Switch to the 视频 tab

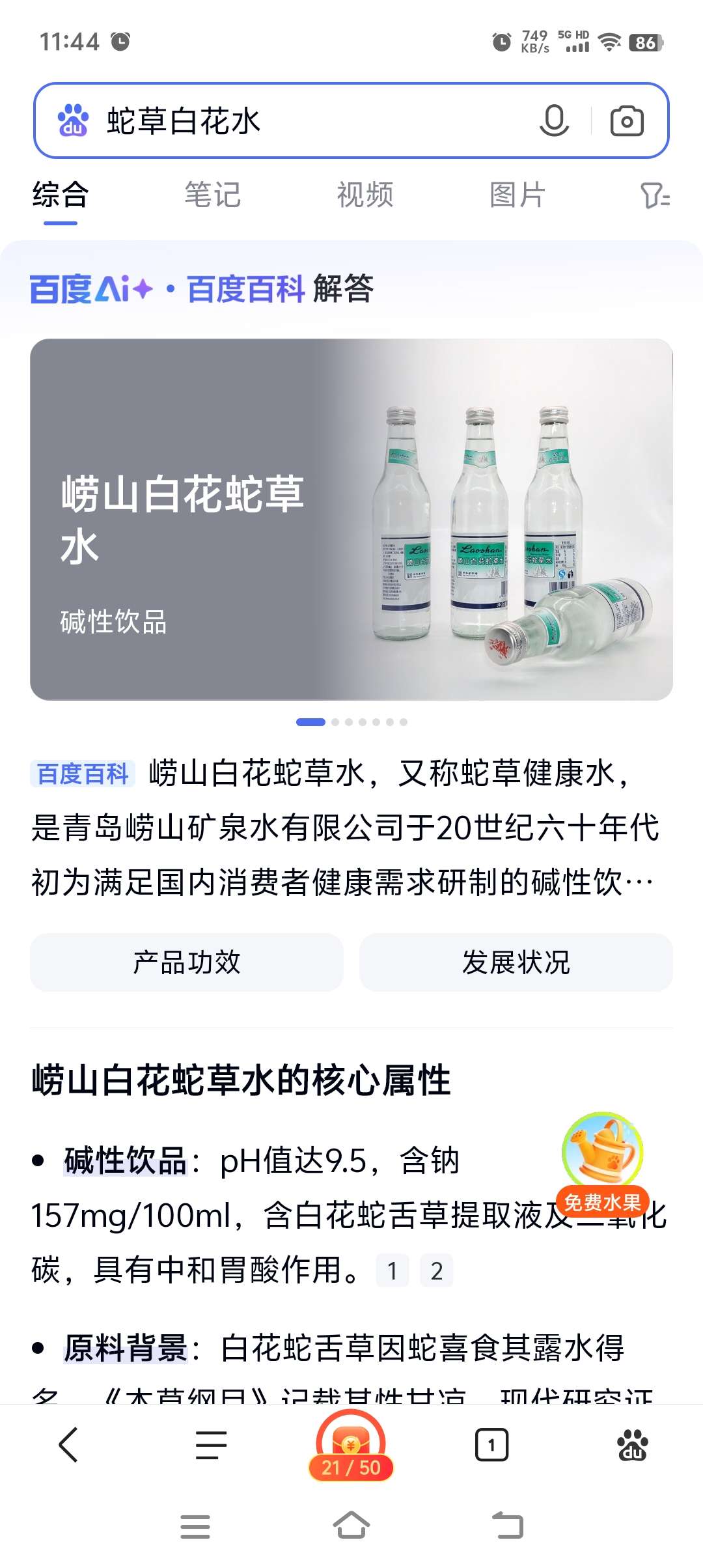pos(365,195)
